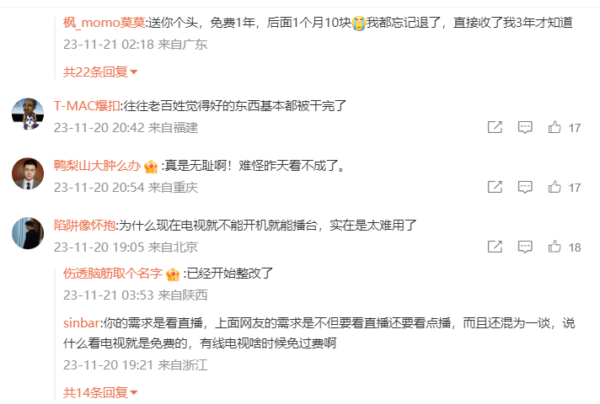The image size is (600, 404).
Task: Reply to 鸭梨山大肿么办's comment
Action: click(x=524, y=187)
